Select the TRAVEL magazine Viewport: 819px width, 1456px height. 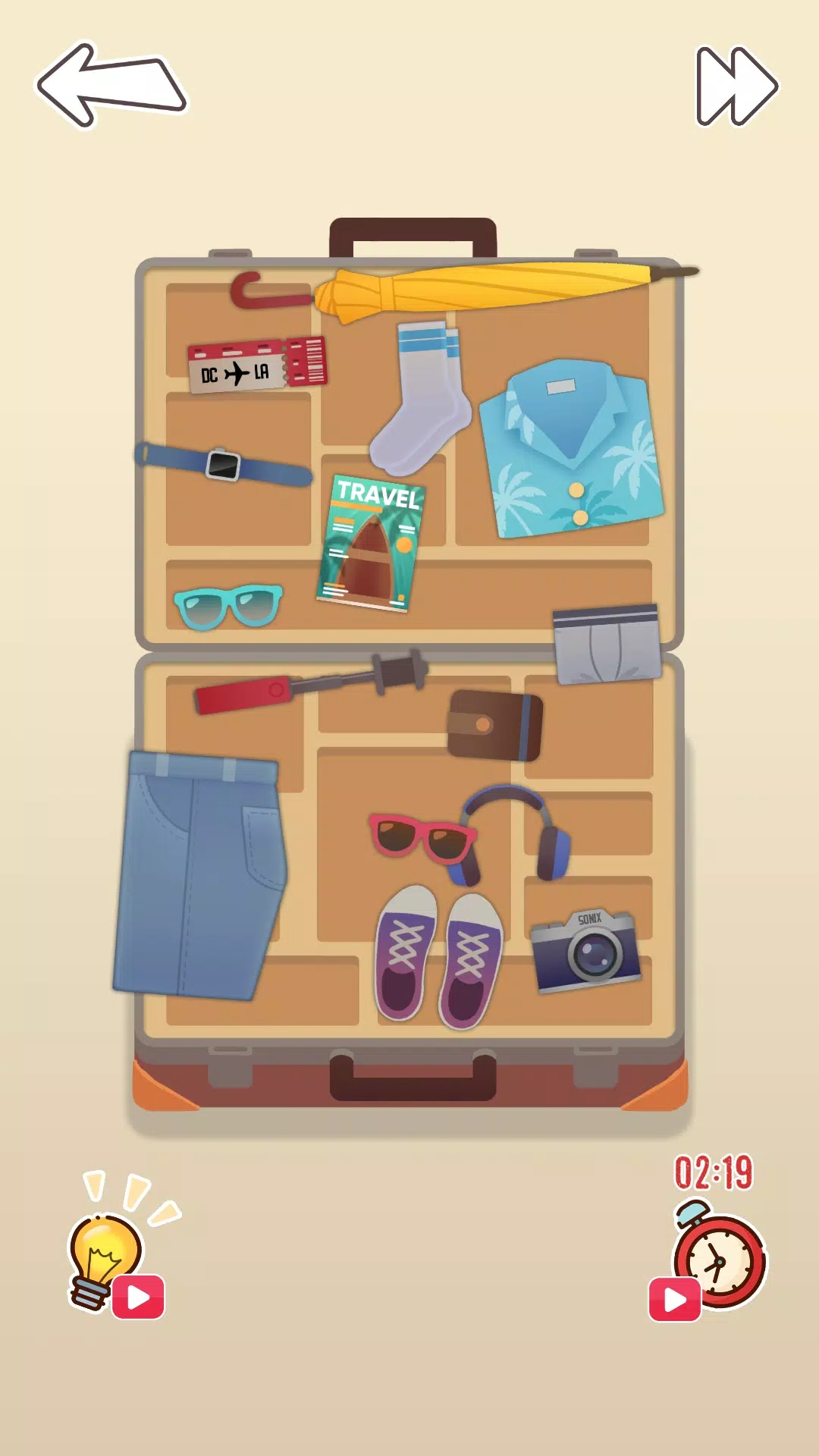click(x=369, y=542)
